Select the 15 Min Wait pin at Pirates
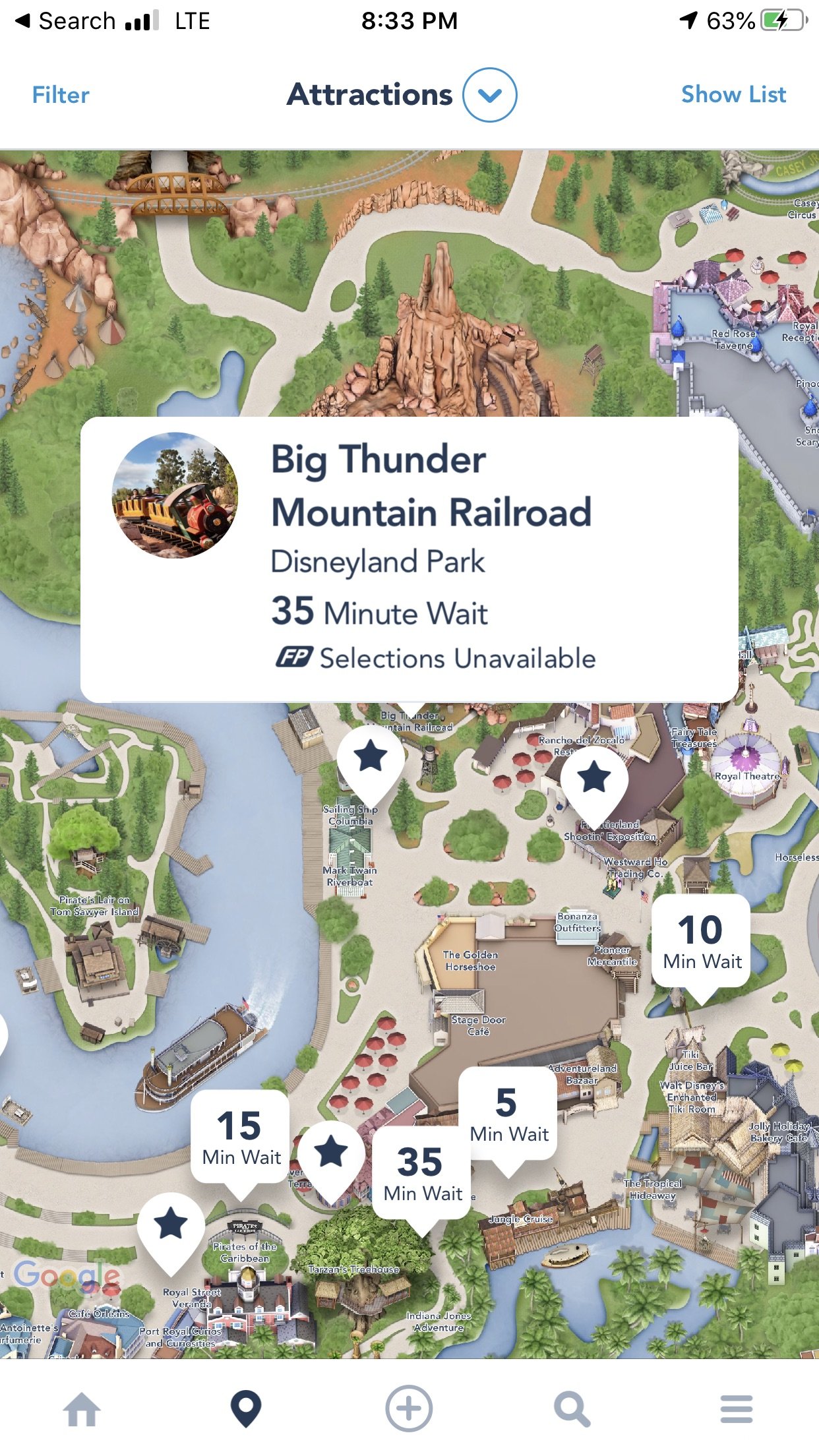 [x=241, y=1137]
